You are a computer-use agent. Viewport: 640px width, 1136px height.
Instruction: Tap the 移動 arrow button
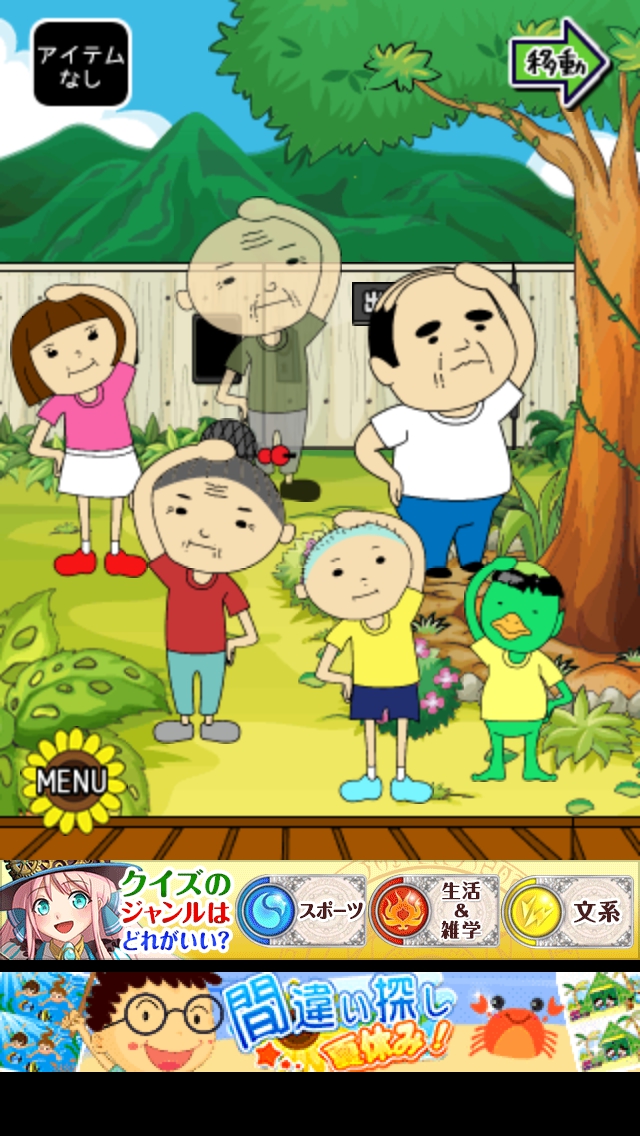pos(558,63)
